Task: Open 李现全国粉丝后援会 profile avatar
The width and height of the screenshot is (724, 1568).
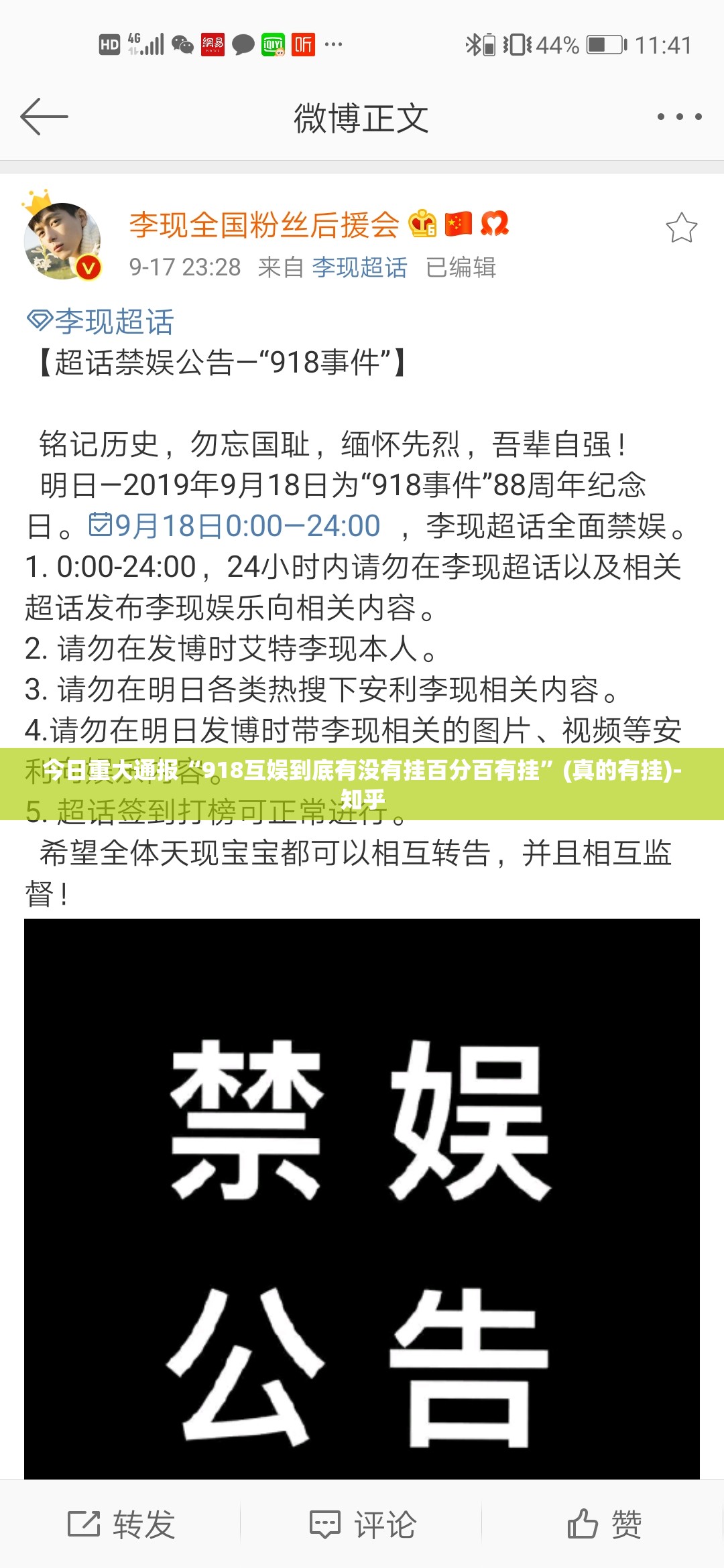Action: pos(62,240)
